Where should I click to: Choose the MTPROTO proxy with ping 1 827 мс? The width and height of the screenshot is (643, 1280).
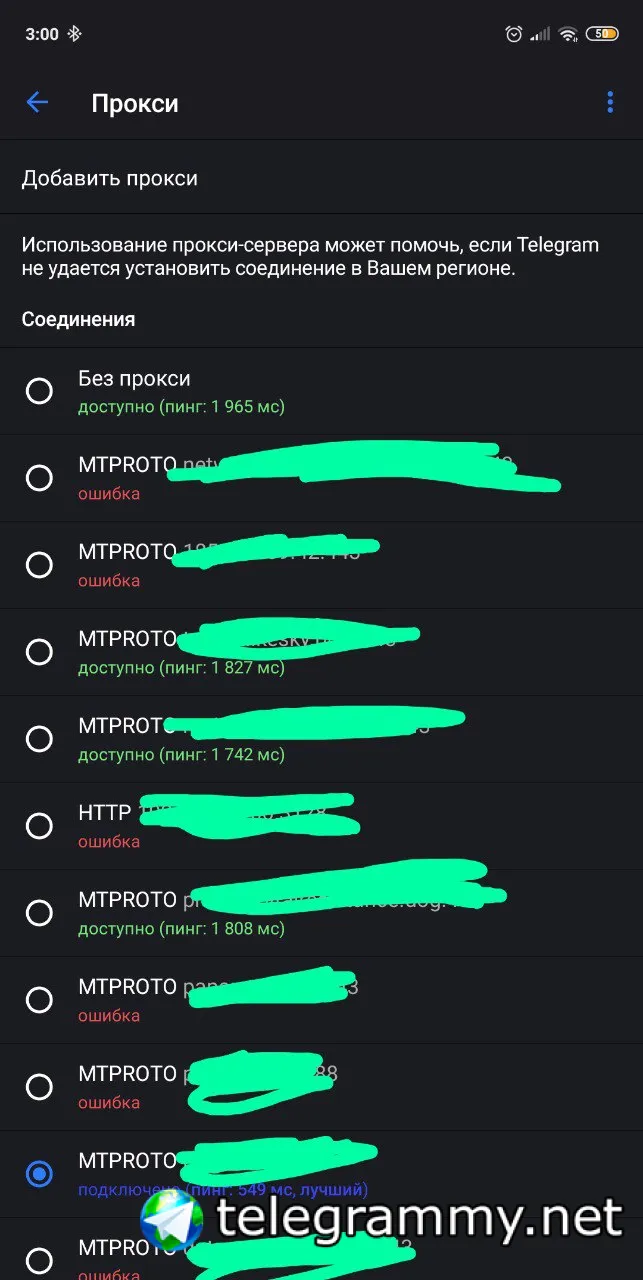(x=39, y=652)
